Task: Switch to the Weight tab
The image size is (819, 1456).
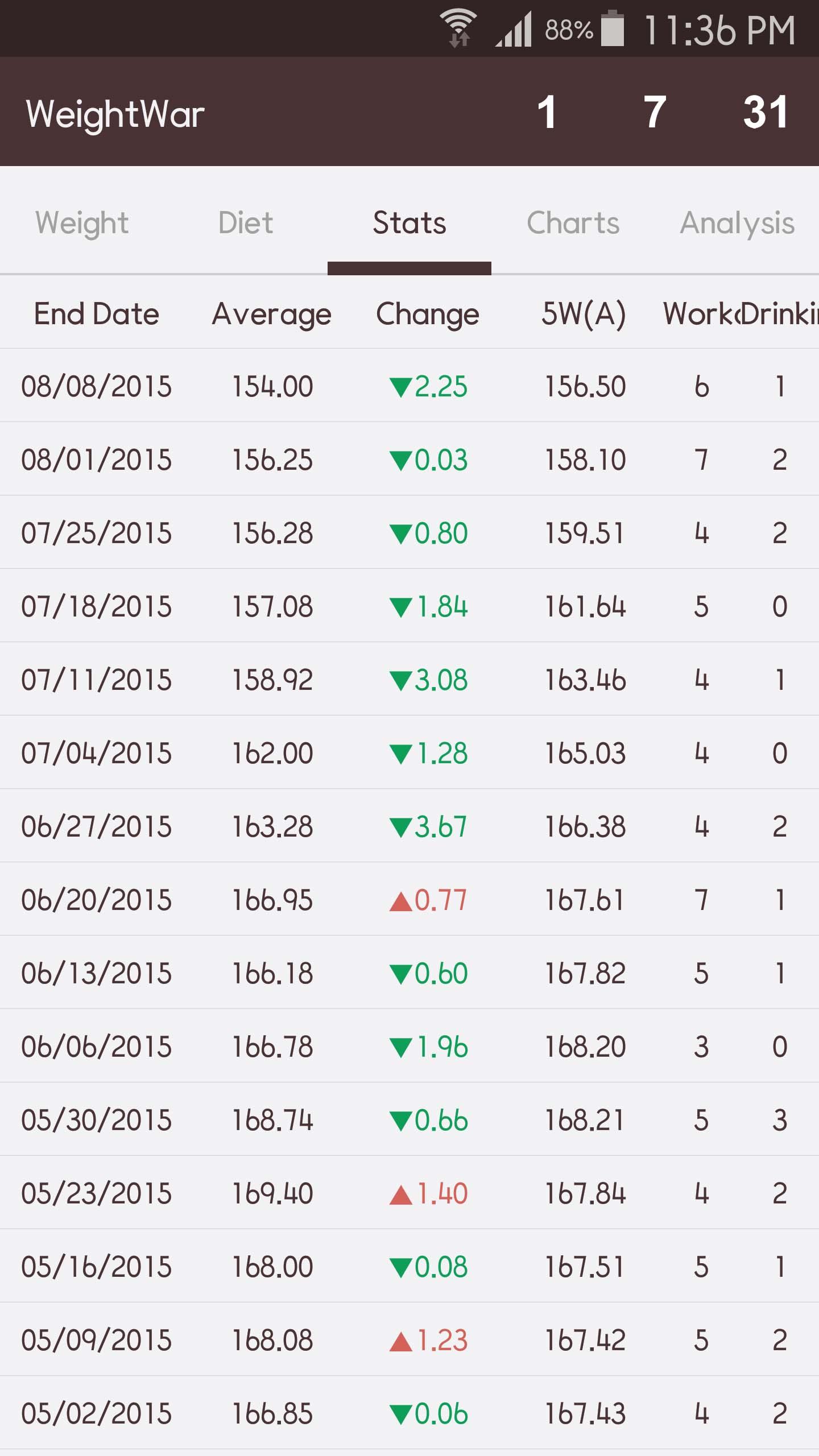Action: (x=81, y=223)
